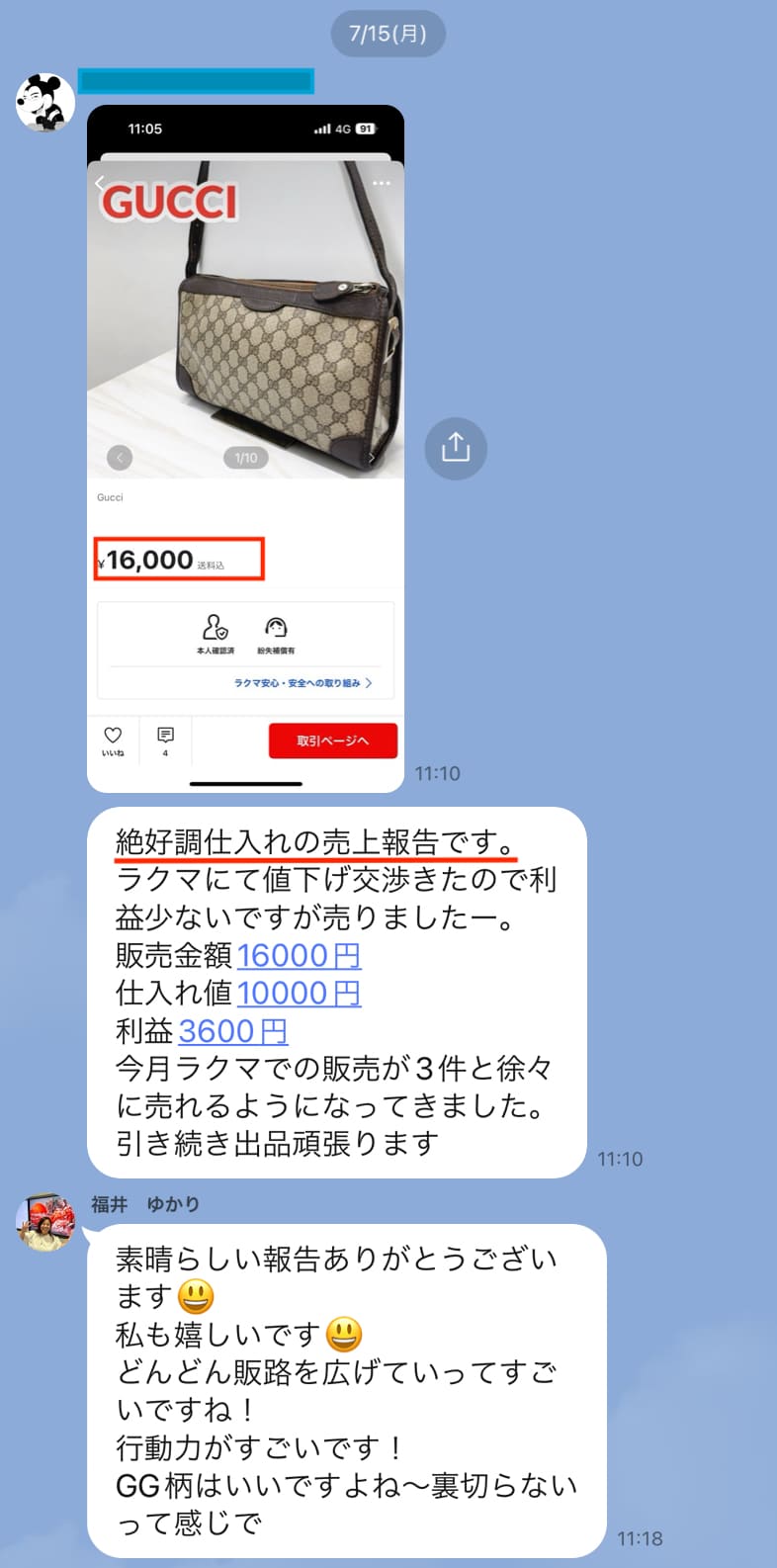The width and height of the screenshot is (777, 1568).
Task: Tap the 10000円 linked amount
Action: 299,993
